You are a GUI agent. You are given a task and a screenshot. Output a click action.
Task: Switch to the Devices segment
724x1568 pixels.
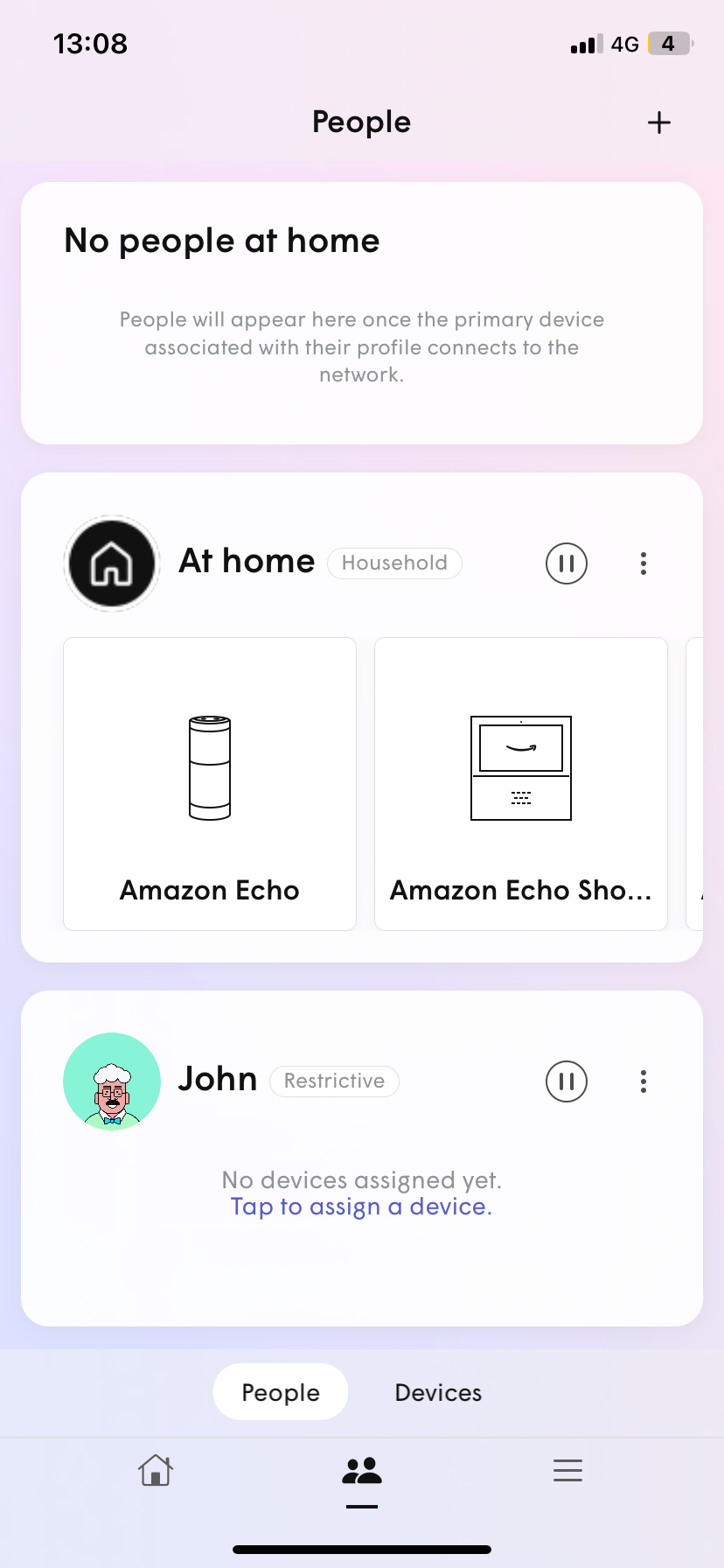[x=438, y=1392]
